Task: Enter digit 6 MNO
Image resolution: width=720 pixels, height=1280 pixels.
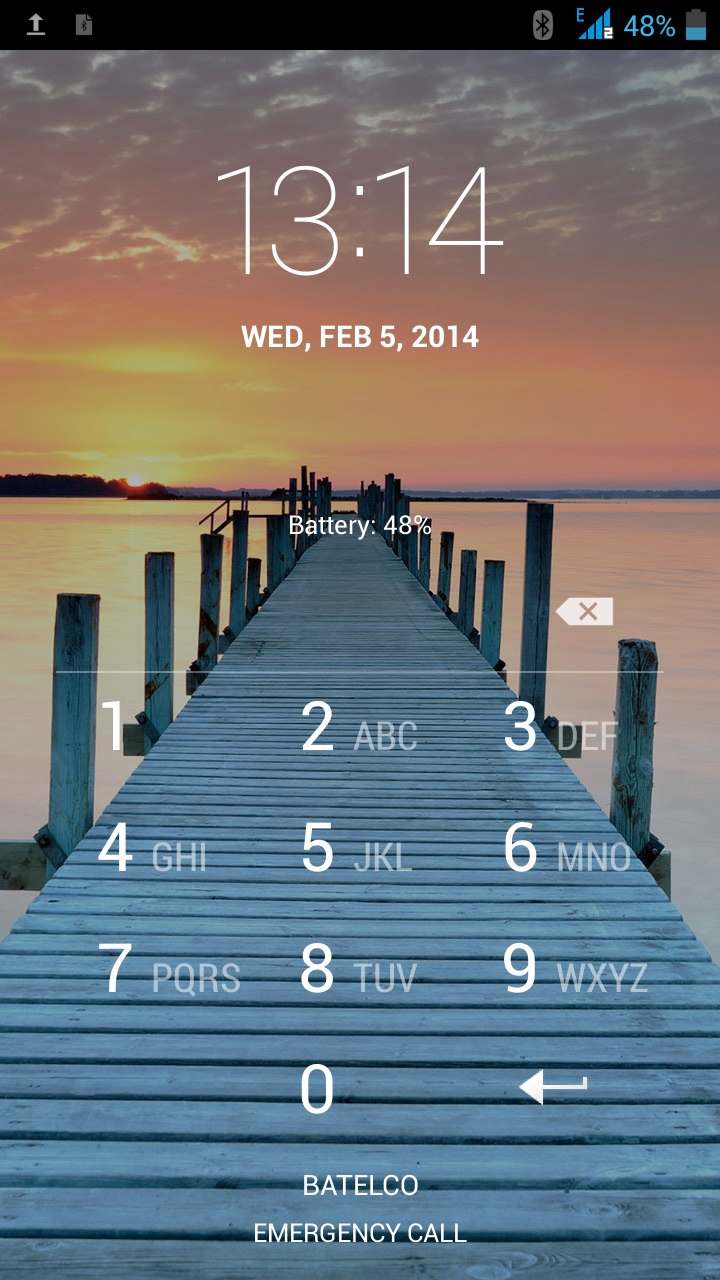Action: 565,849
